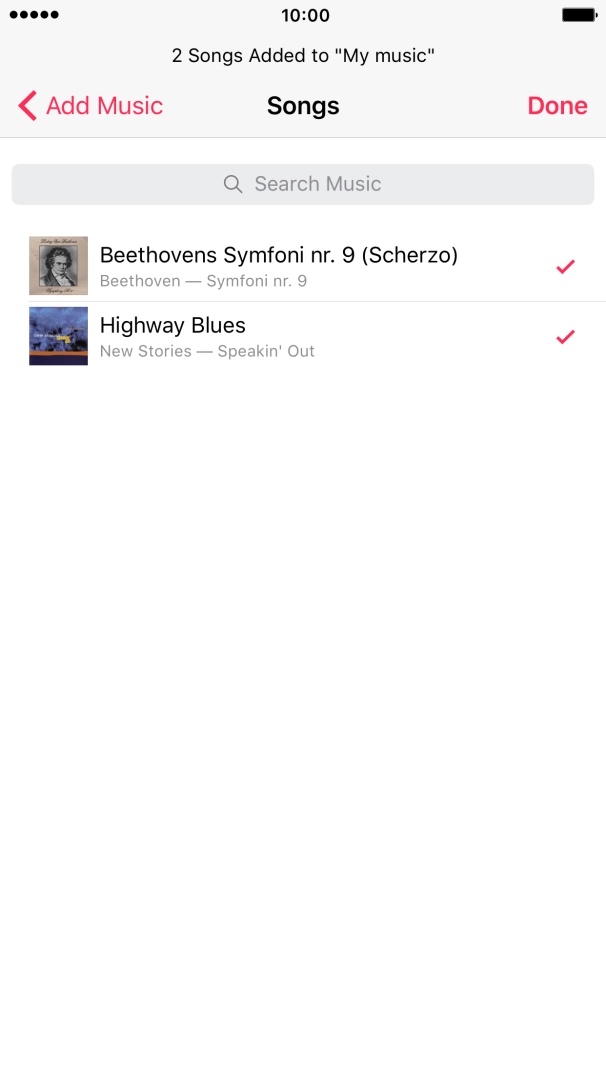Go back to Add Music
Image resolution: width=606 pixels, height=1077 pixels.
(x=90, y=106)
